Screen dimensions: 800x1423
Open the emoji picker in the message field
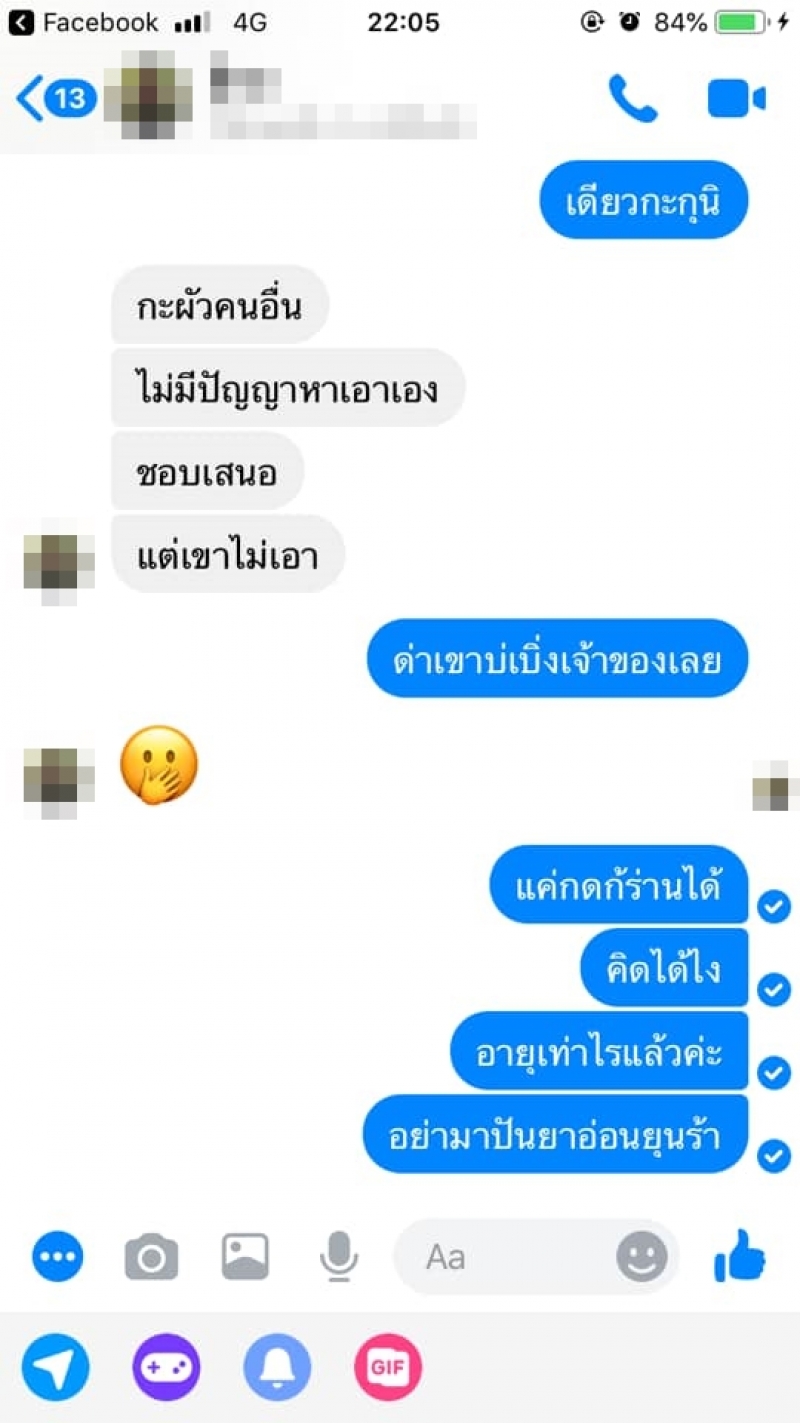pos(641,1256)
